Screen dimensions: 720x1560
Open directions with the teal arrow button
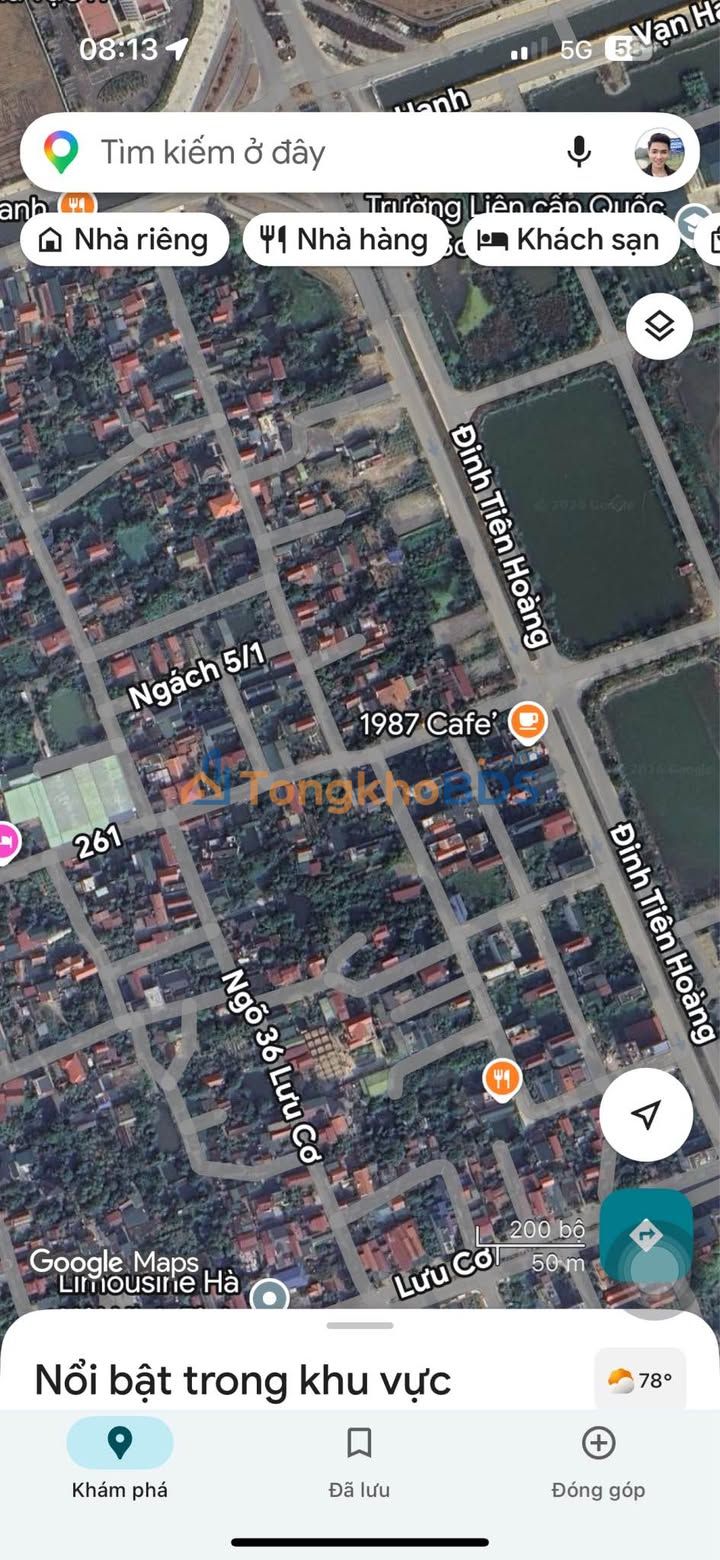(646, 1236)
